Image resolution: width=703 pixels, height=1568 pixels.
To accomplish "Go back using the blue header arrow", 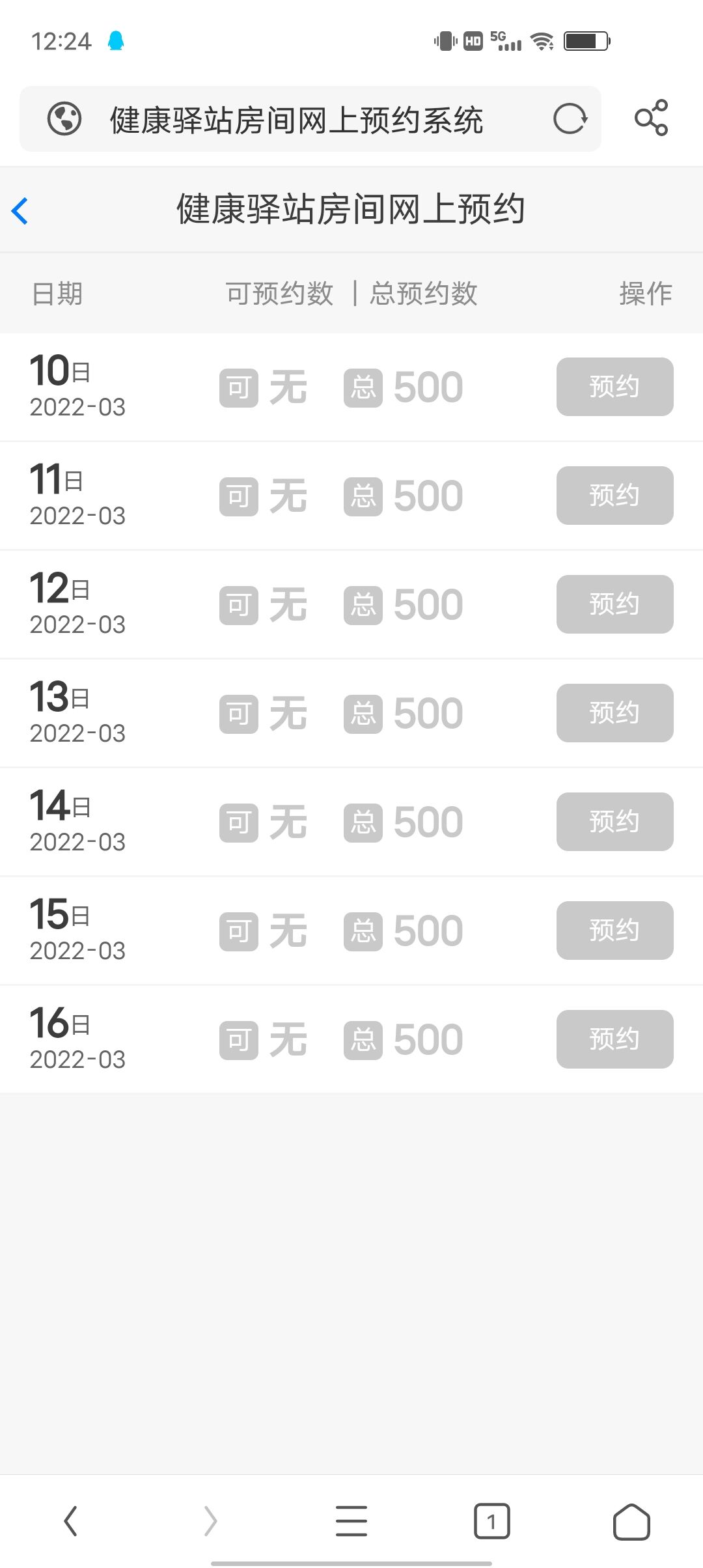I will click(x=20, y=211).
